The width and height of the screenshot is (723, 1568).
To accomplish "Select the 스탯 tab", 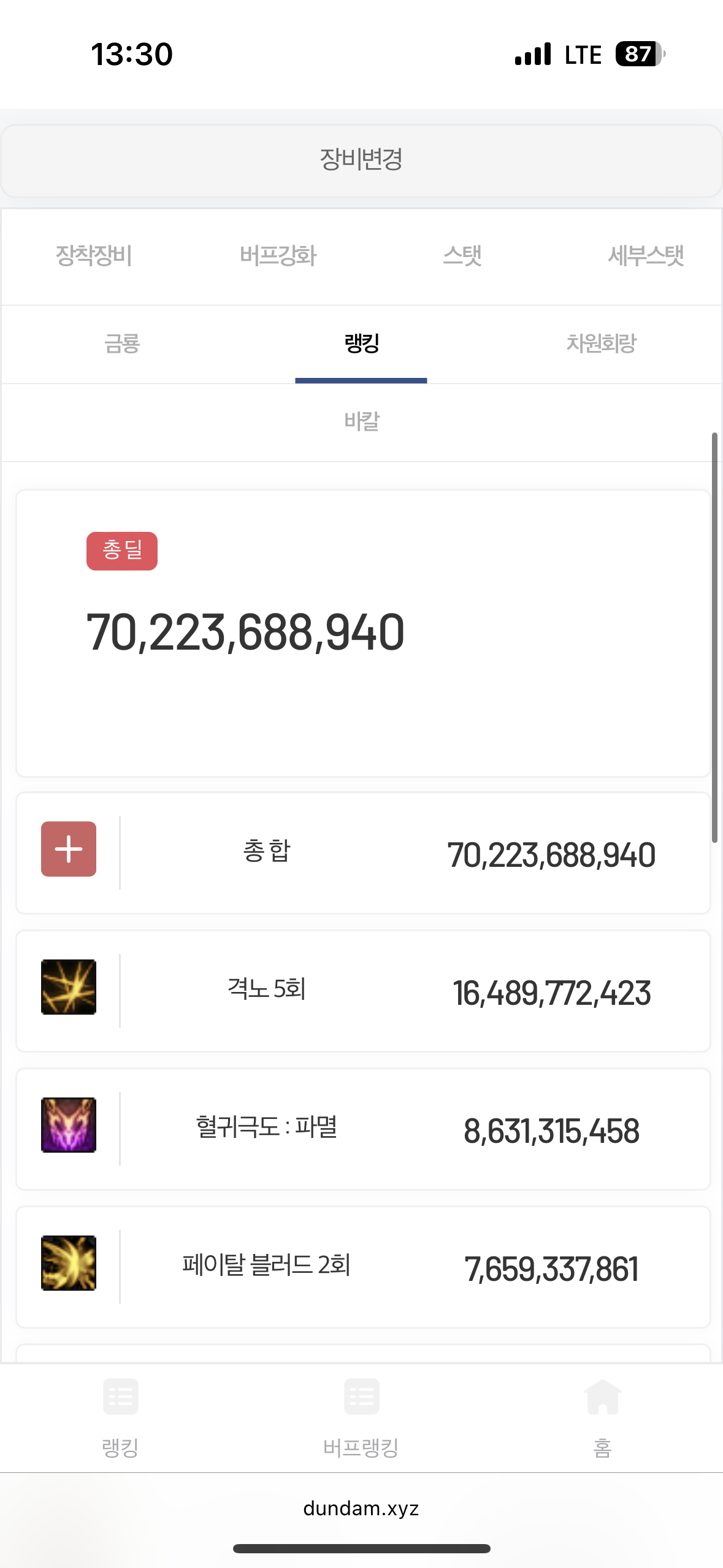I will pos(462,256).
